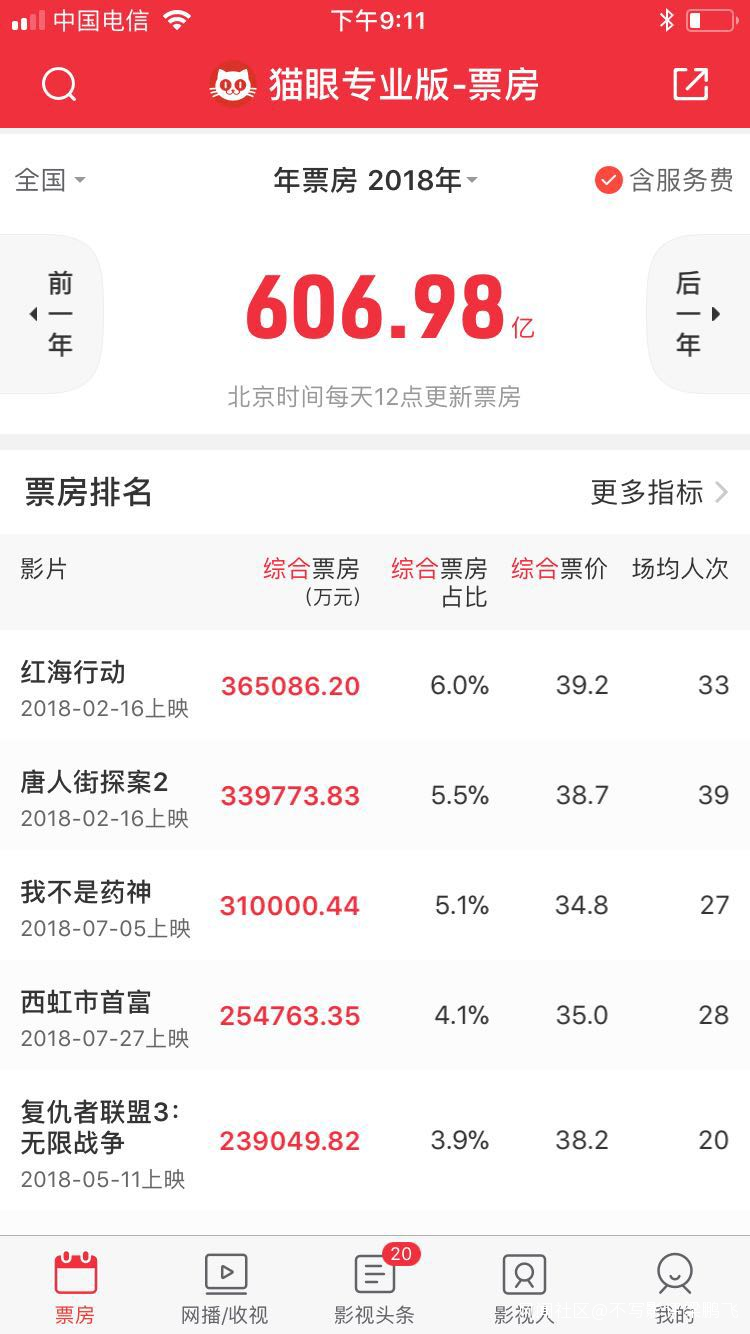Open 更多指标 for more metrics
This screenshot has height=1334, width=750.
(659, 492)
